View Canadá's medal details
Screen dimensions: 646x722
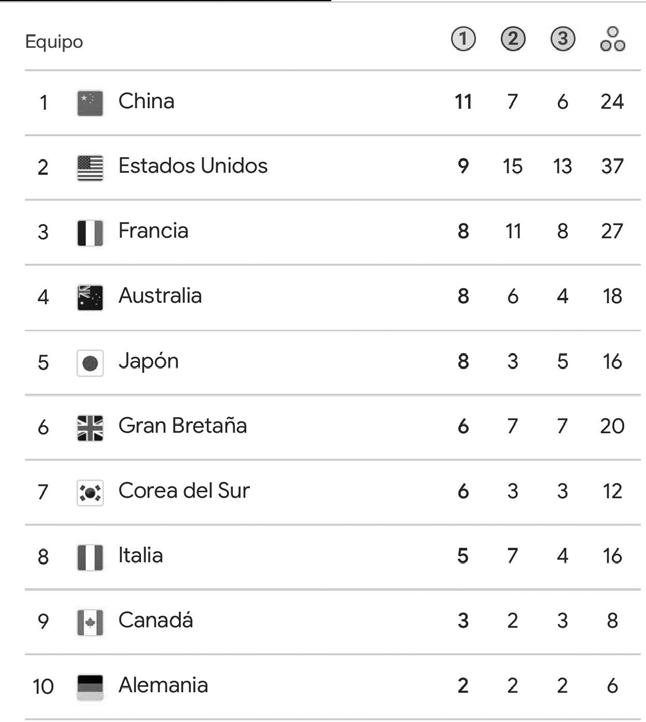tap(332, 622)
